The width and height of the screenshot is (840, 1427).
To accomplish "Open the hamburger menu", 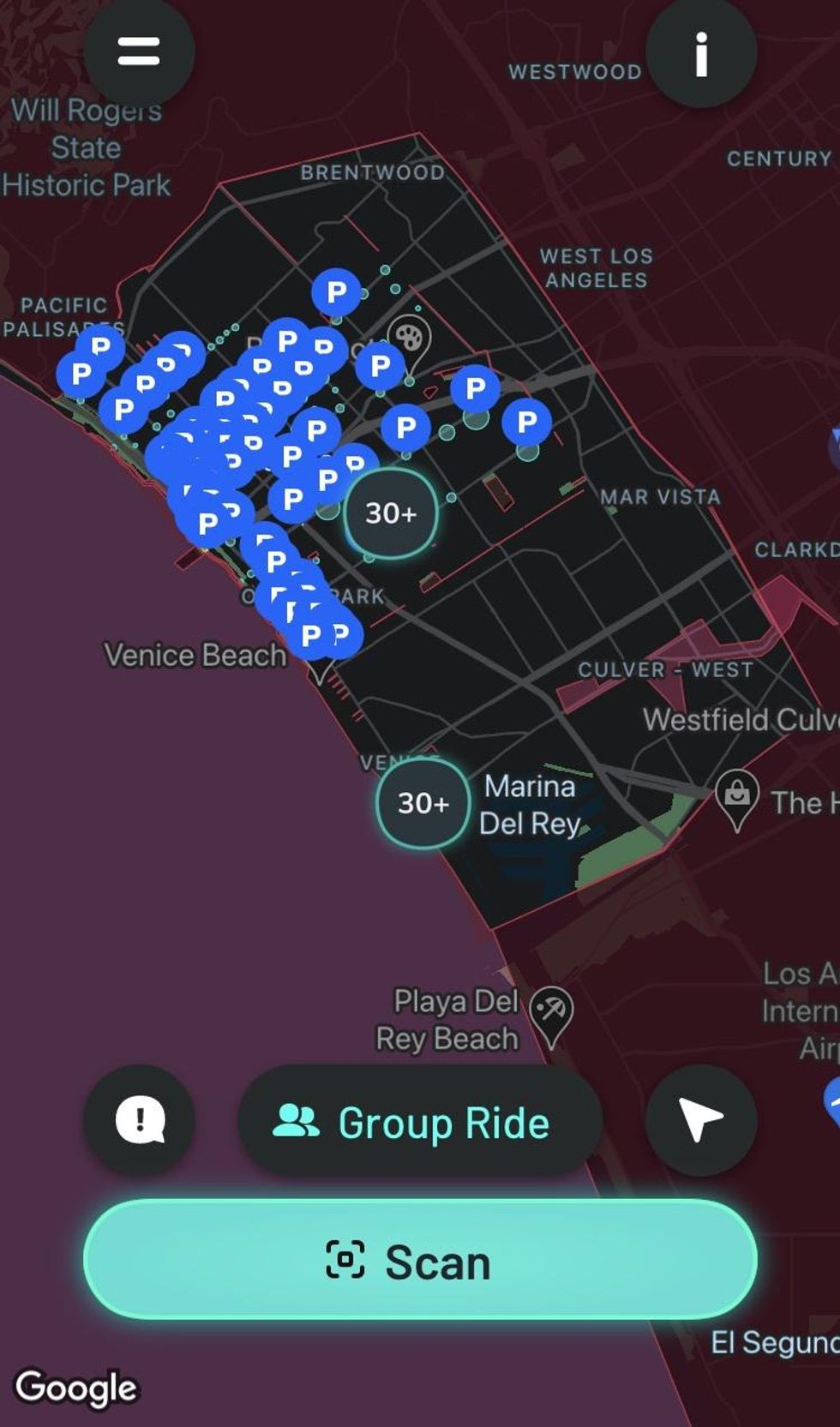I will click(139, 51).
